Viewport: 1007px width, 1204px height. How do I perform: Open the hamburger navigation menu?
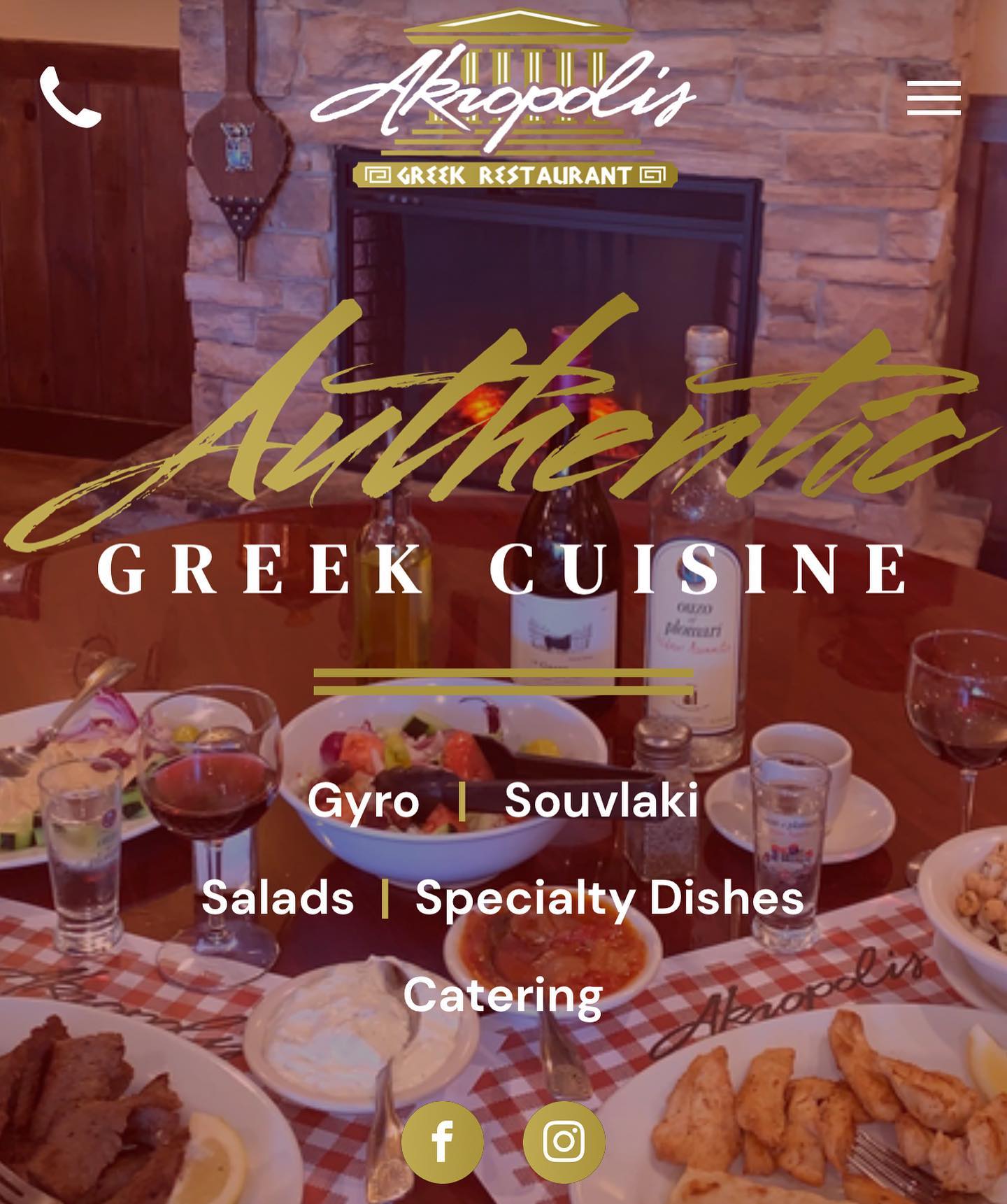point(933,98)
